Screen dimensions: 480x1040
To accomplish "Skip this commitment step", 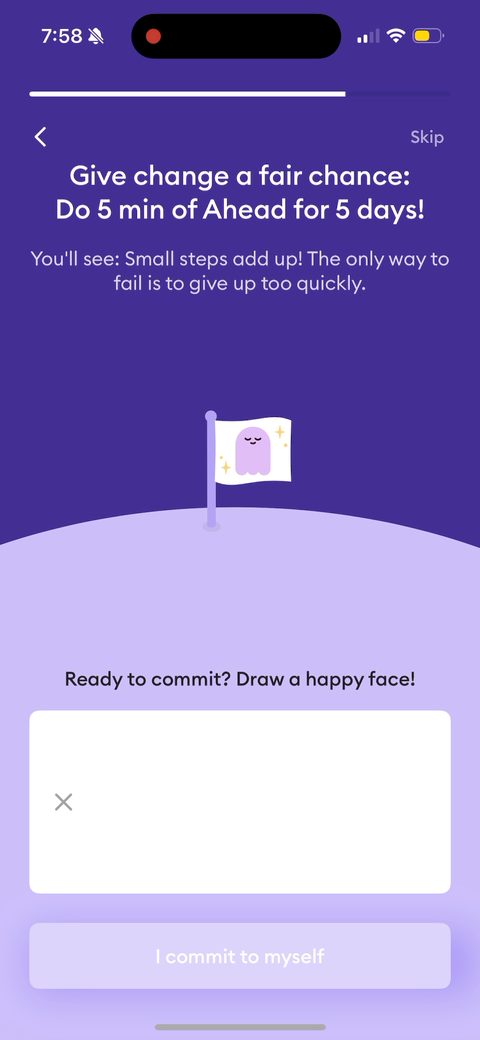I will point(426,137).
